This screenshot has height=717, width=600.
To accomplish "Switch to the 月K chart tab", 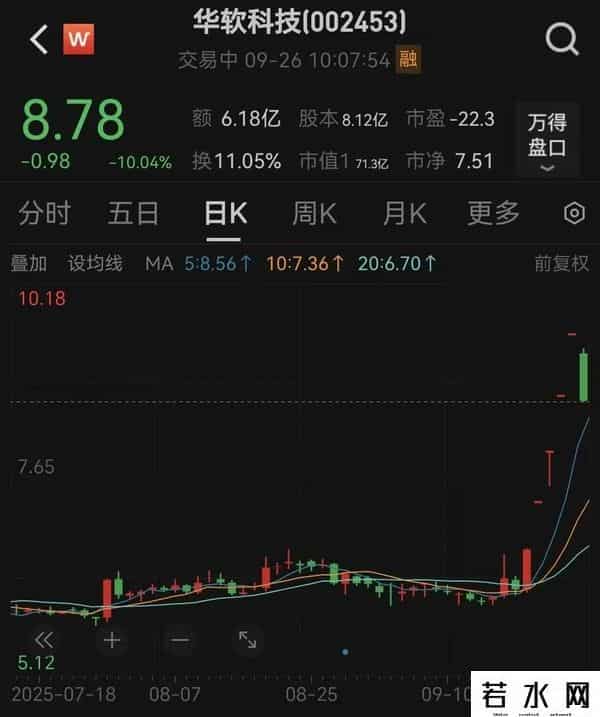I will [x=405, y=213].
